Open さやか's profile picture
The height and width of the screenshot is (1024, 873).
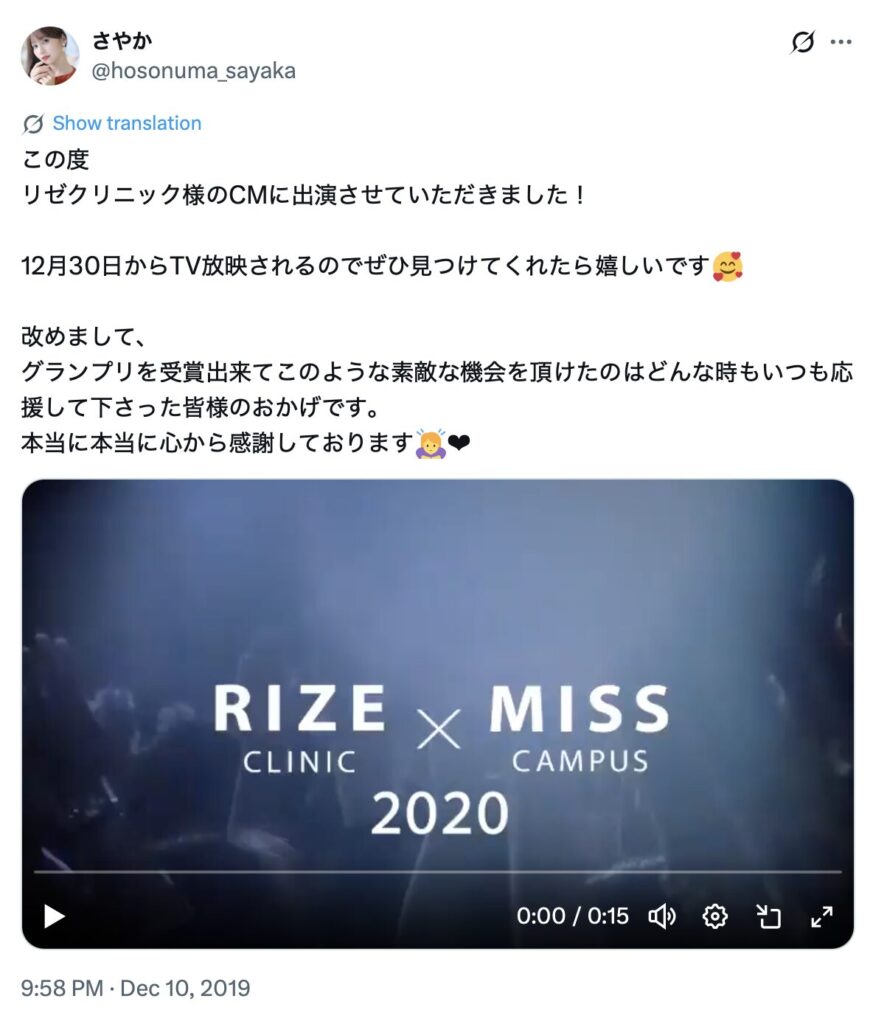coord(50,56)
